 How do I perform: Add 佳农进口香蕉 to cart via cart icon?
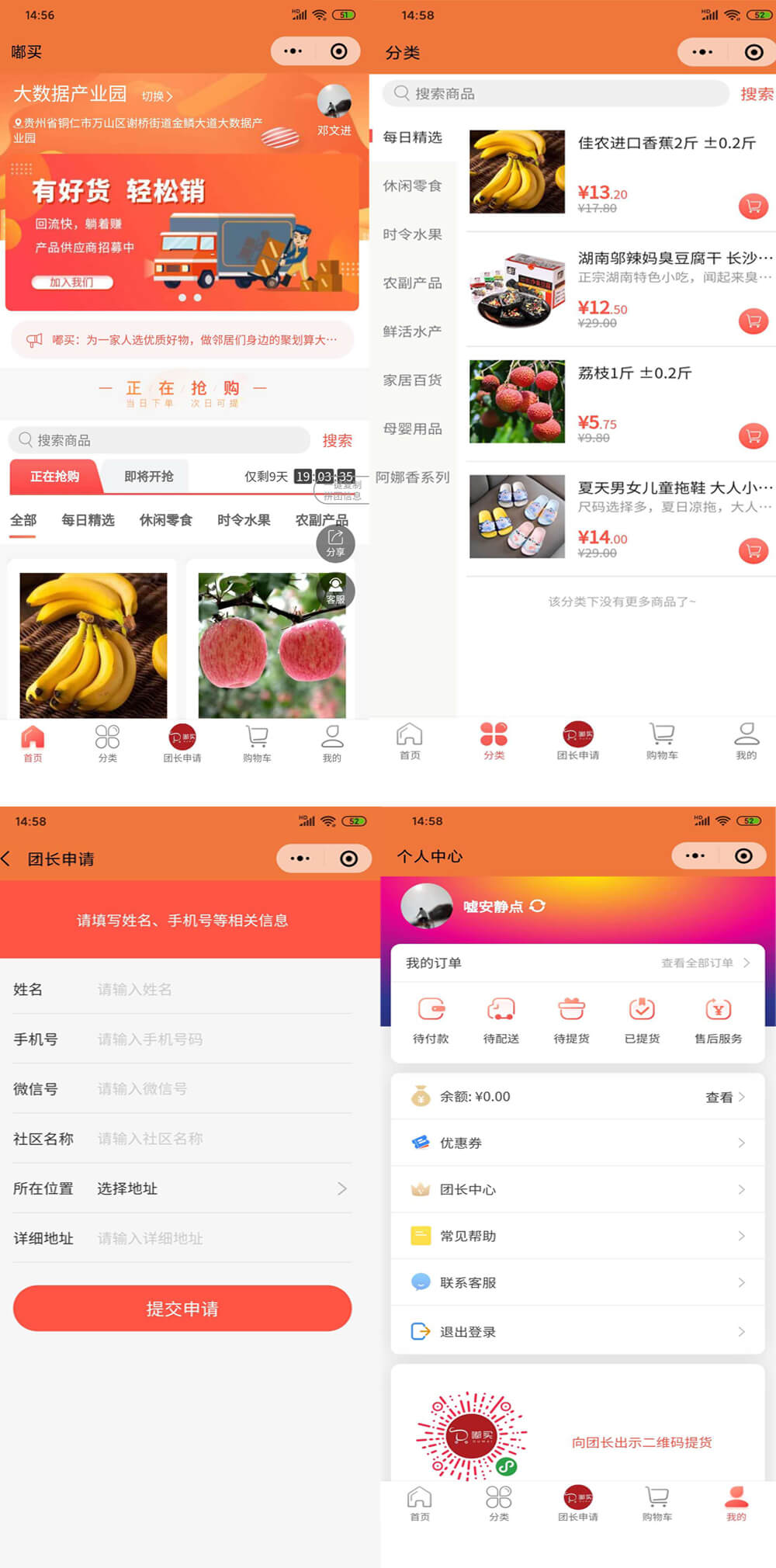(x=752, y=206)
